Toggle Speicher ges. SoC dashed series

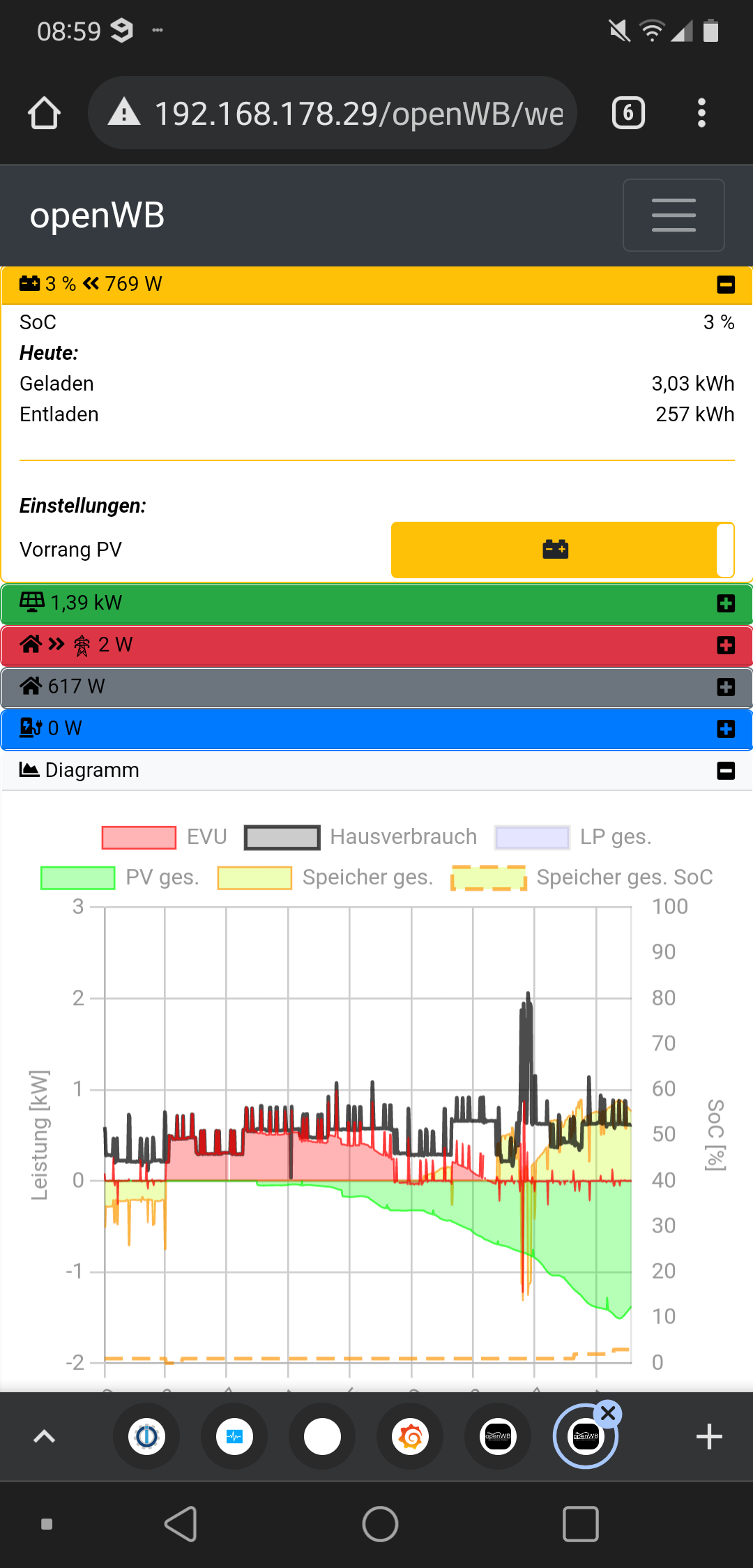coord(582,877)
